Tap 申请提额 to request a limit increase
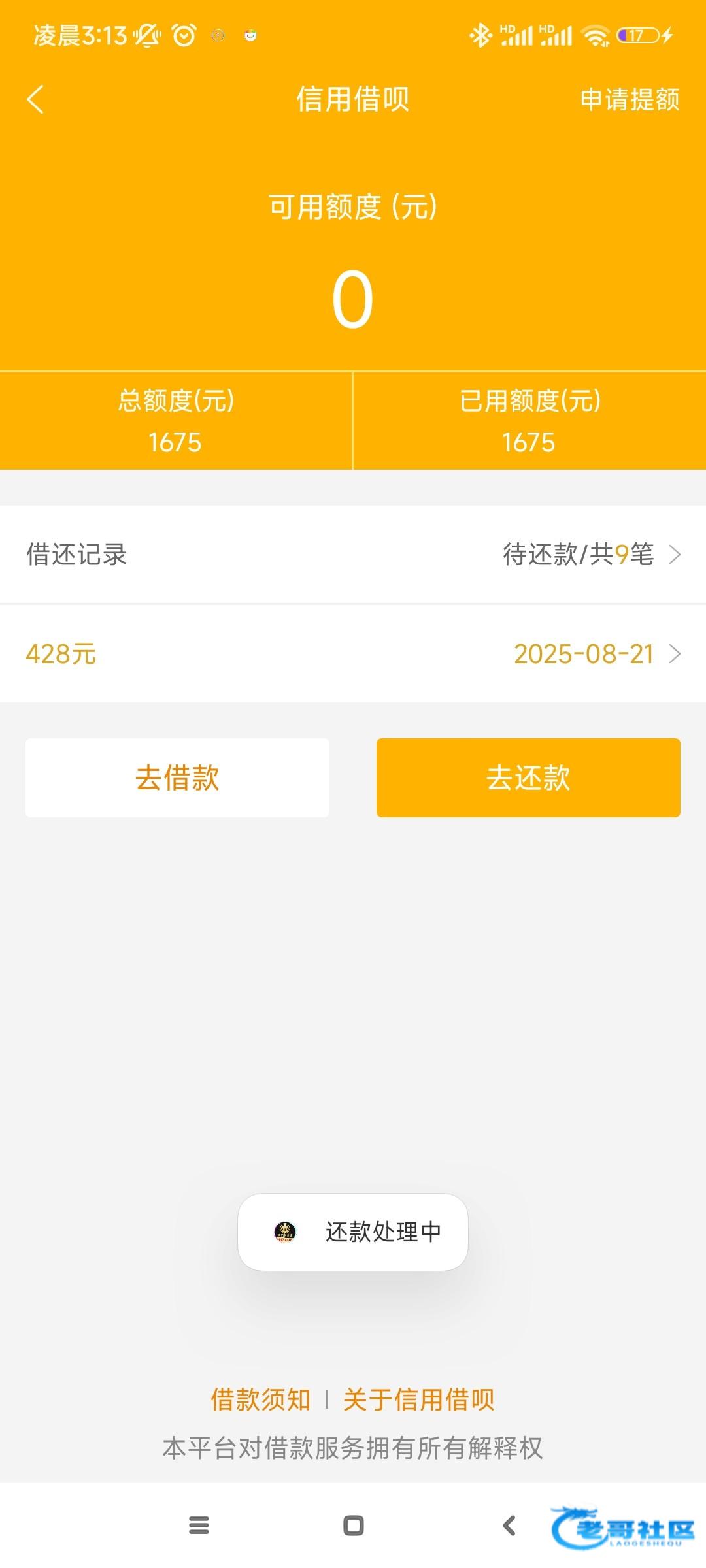Screen dimensions: 706x1568 click(630, 99)
